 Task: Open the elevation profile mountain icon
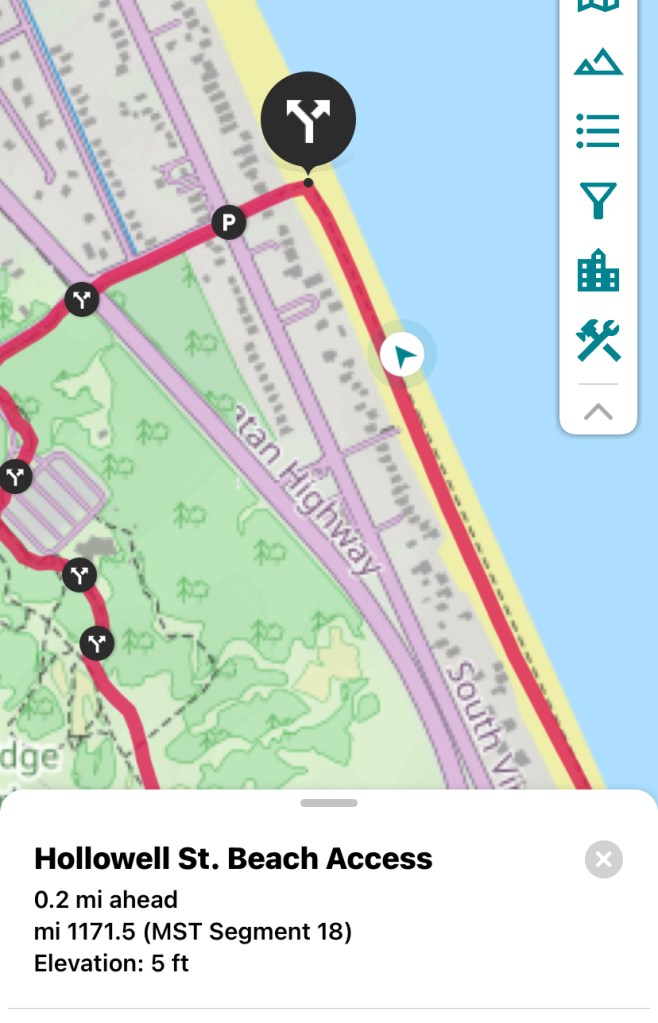(598, 63)
